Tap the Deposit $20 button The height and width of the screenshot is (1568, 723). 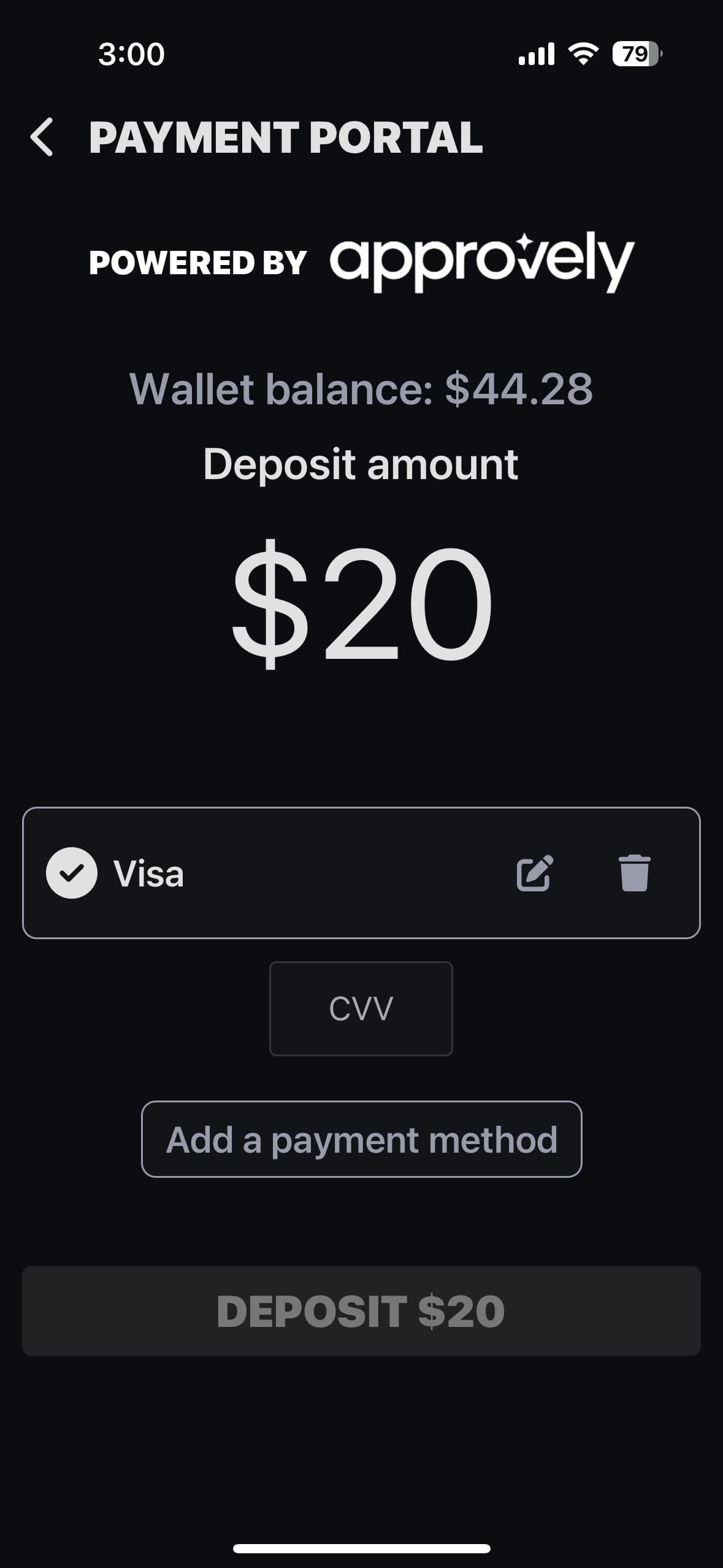pos(361,1311)
